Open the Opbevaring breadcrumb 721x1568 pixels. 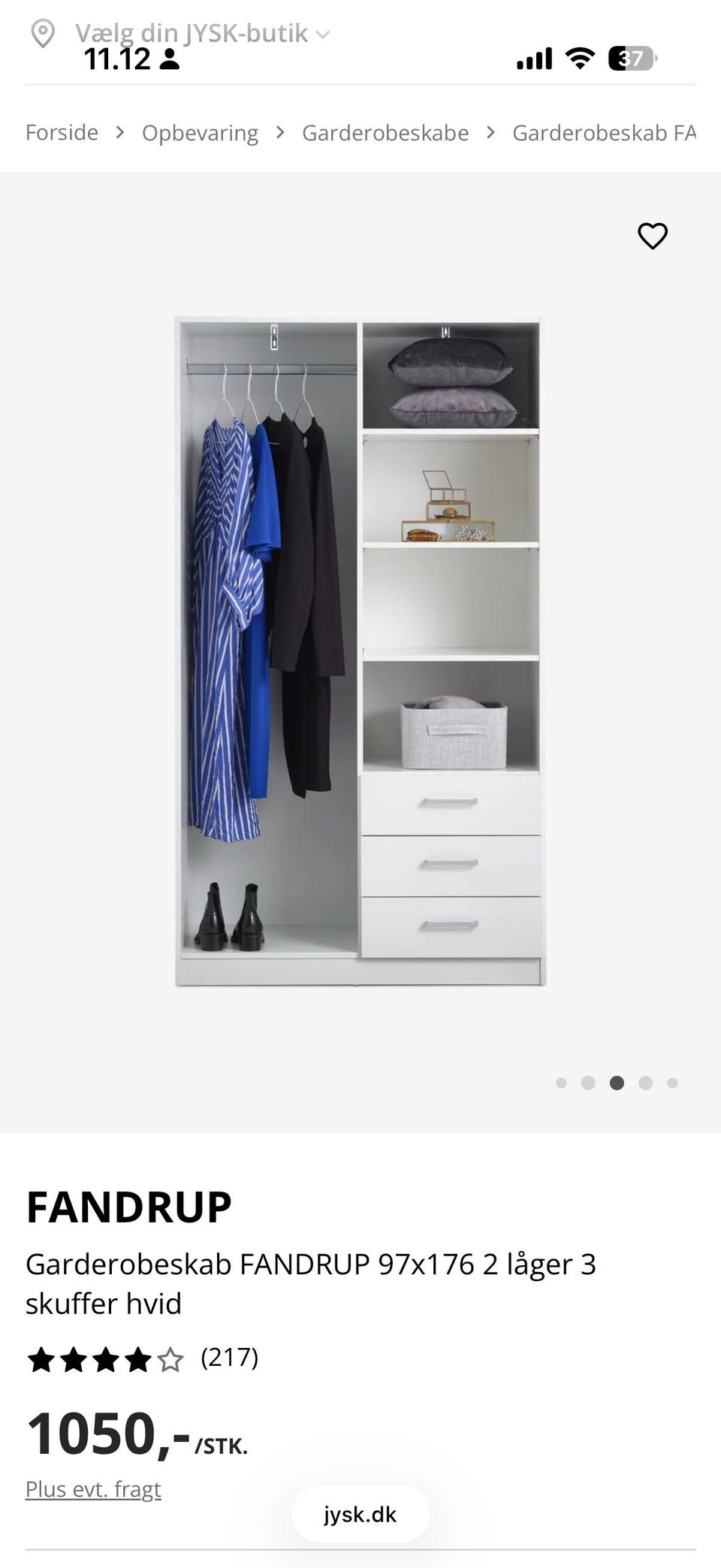coord(200,133)
